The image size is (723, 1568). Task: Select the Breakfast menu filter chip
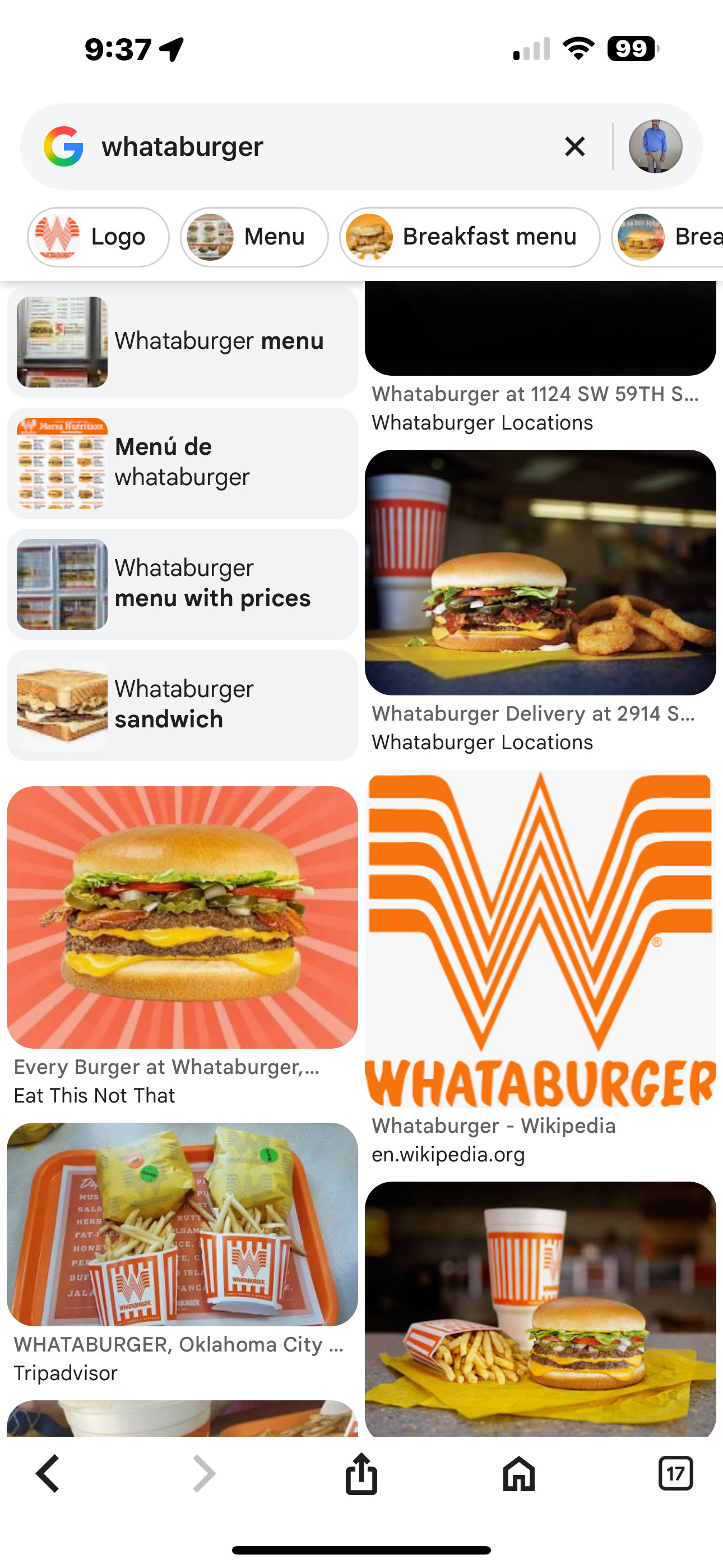coord(469,237)
